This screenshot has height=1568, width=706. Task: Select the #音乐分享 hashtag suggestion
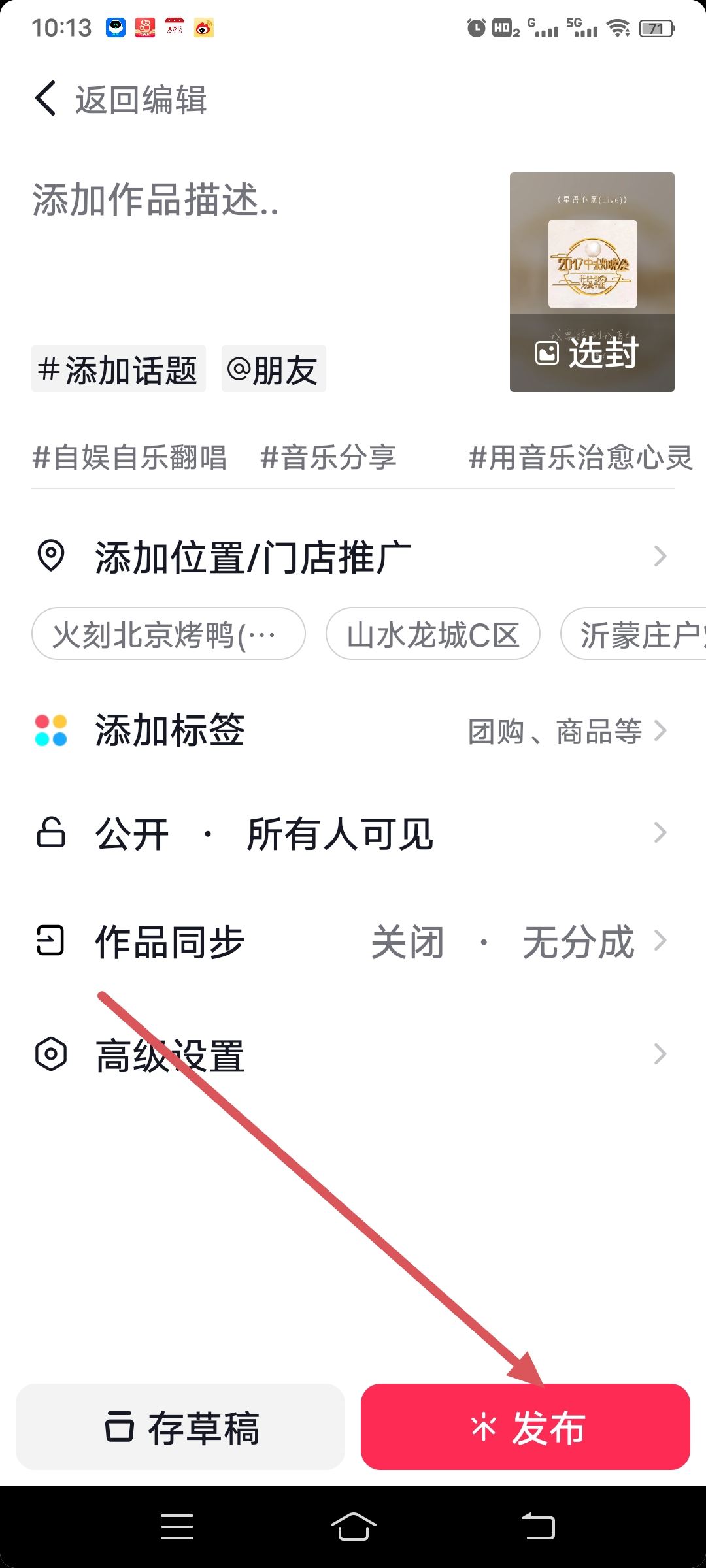click(x=329, y=458)
